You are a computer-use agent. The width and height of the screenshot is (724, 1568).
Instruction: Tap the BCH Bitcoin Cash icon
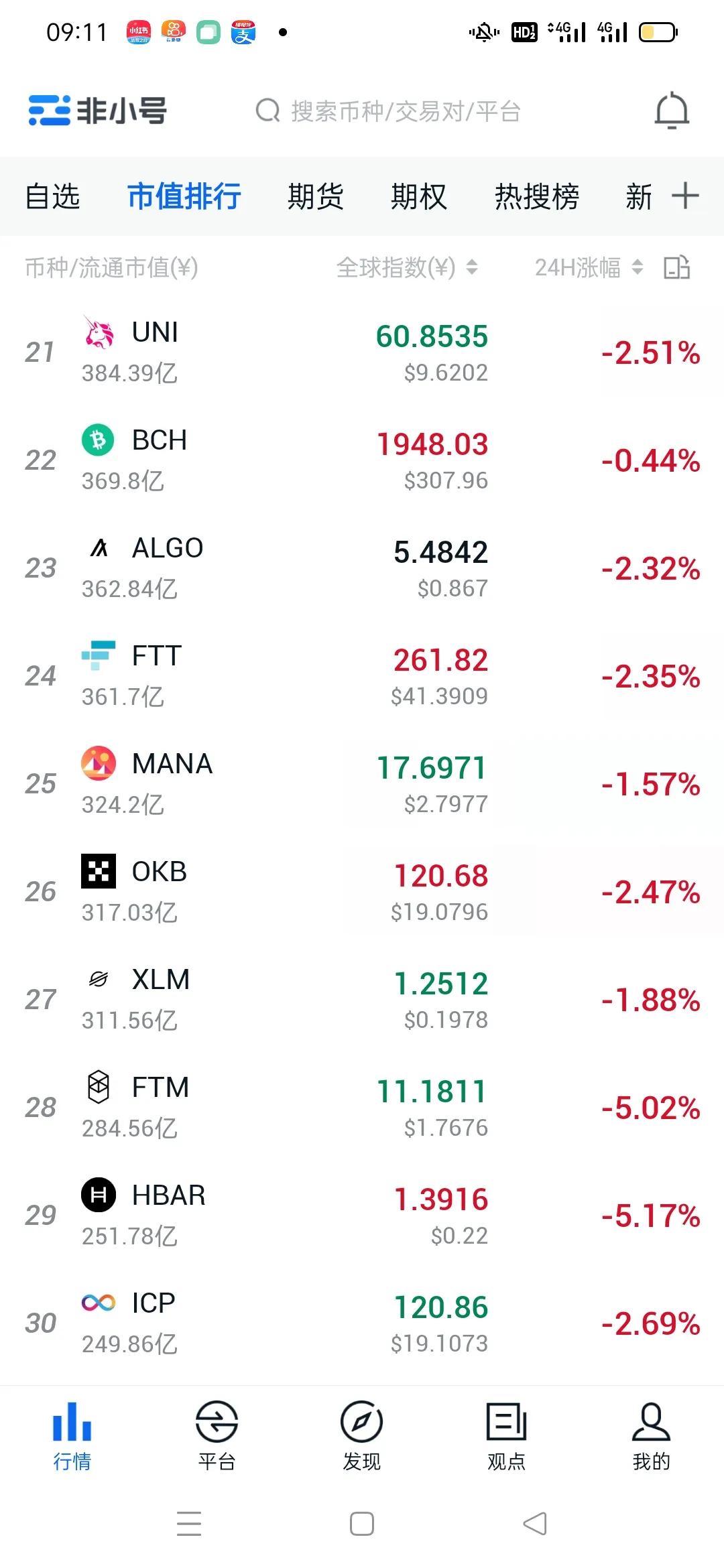[x=98, y=441]
